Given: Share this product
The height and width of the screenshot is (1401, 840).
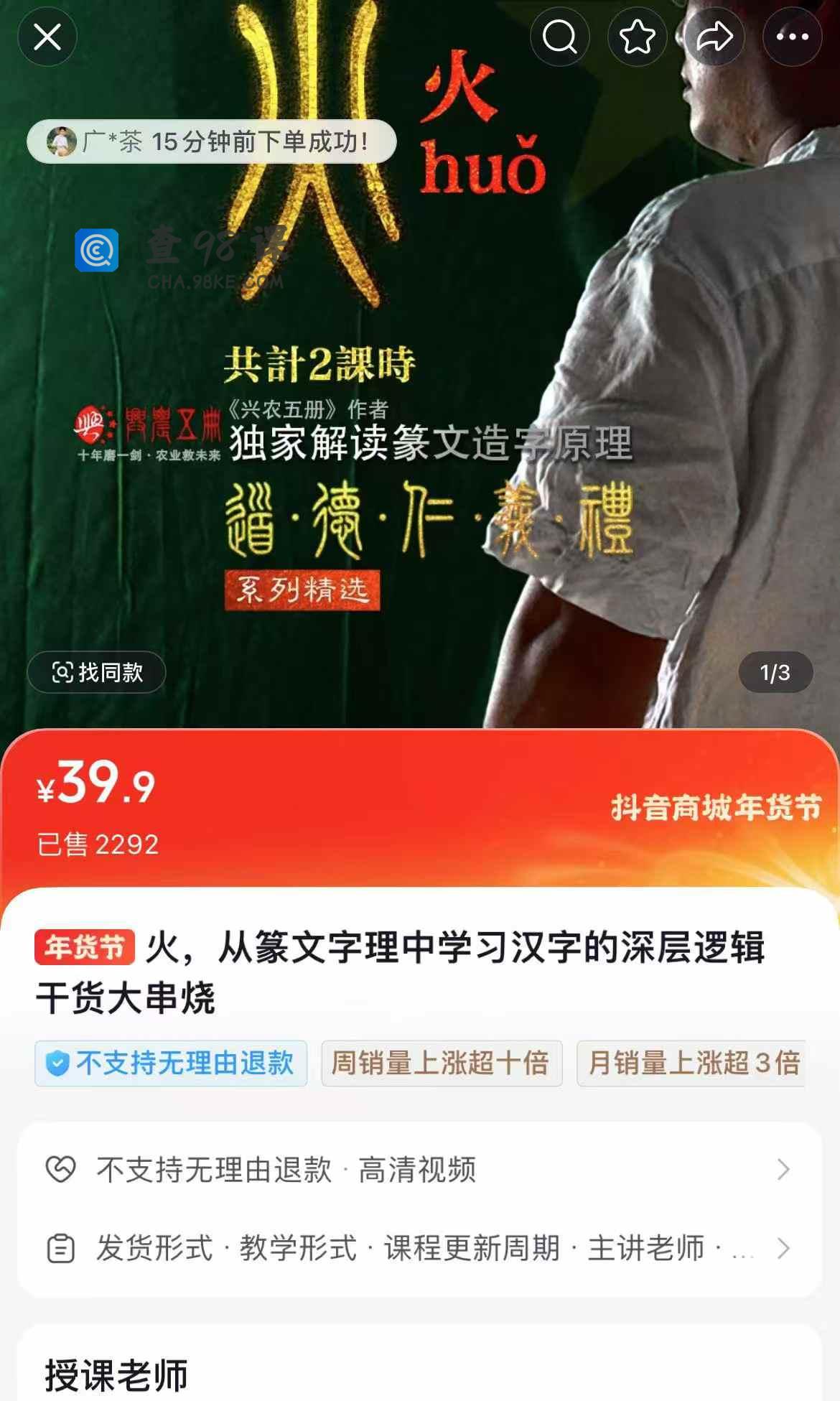Looking at the screenshot, I should pyautogui.click(x=714, y=37).
